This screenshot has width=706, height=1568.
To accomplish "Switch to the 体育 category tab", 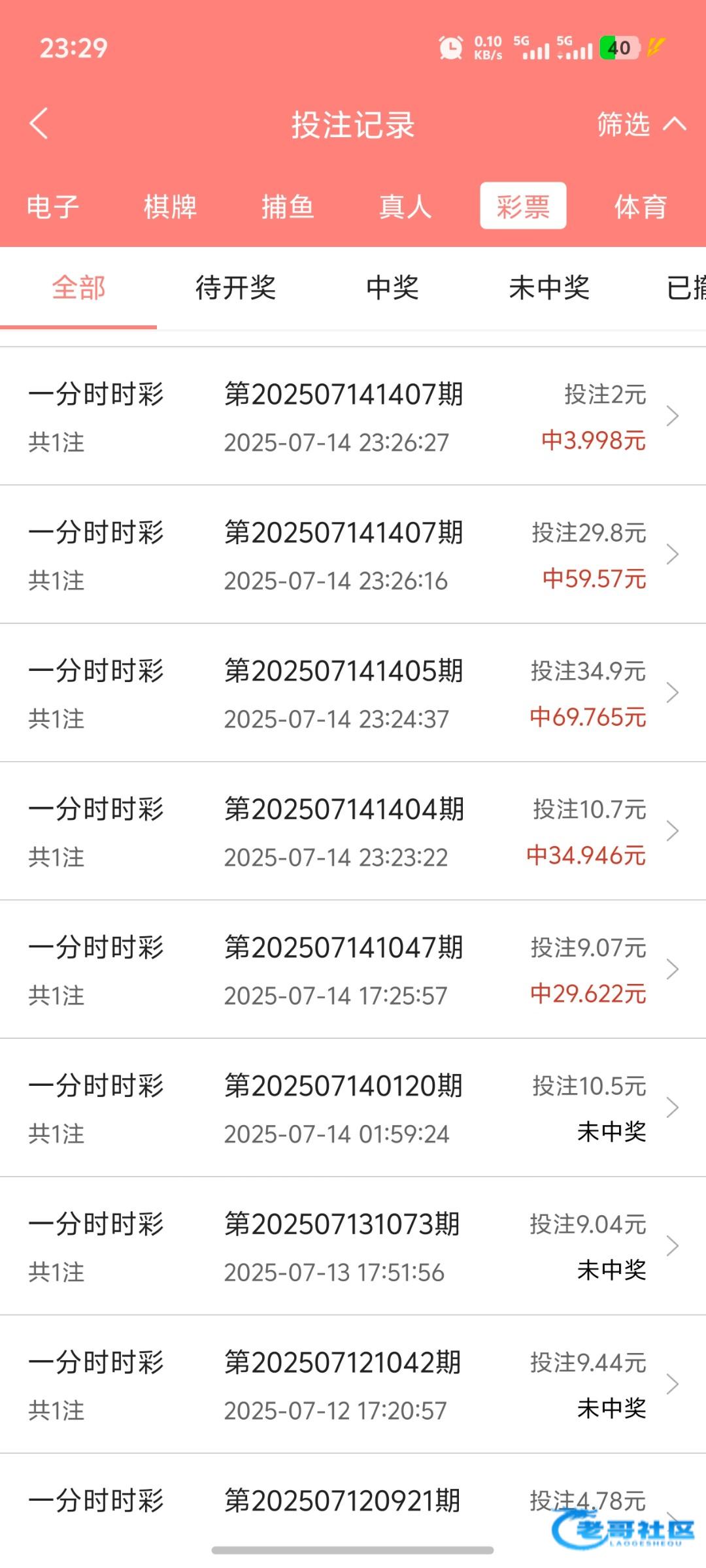I will (641, 206).
